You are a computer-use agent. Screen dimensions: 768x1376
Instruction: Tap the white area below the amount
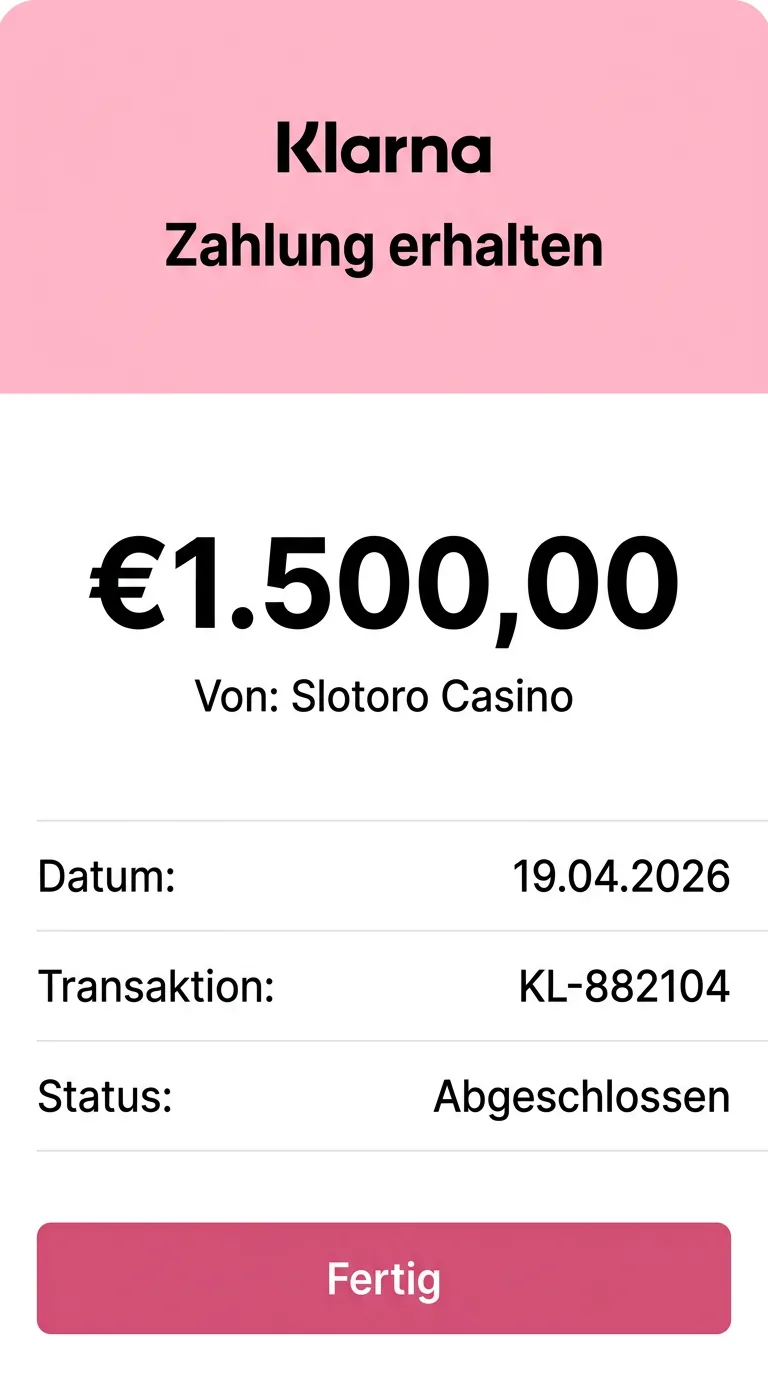click(x=384, y=770)
